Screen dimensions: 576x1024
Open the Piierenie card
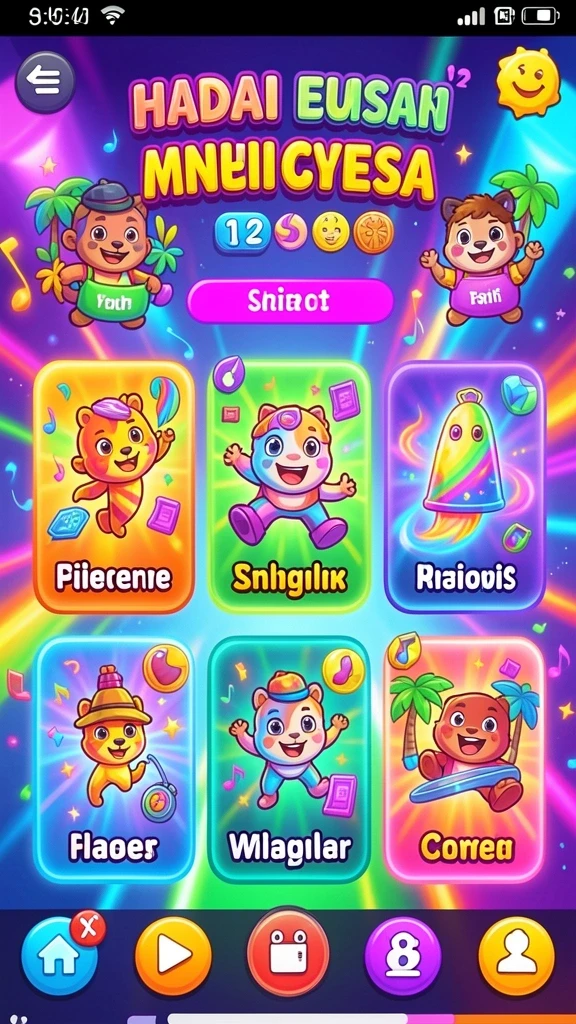coord(113,487)
